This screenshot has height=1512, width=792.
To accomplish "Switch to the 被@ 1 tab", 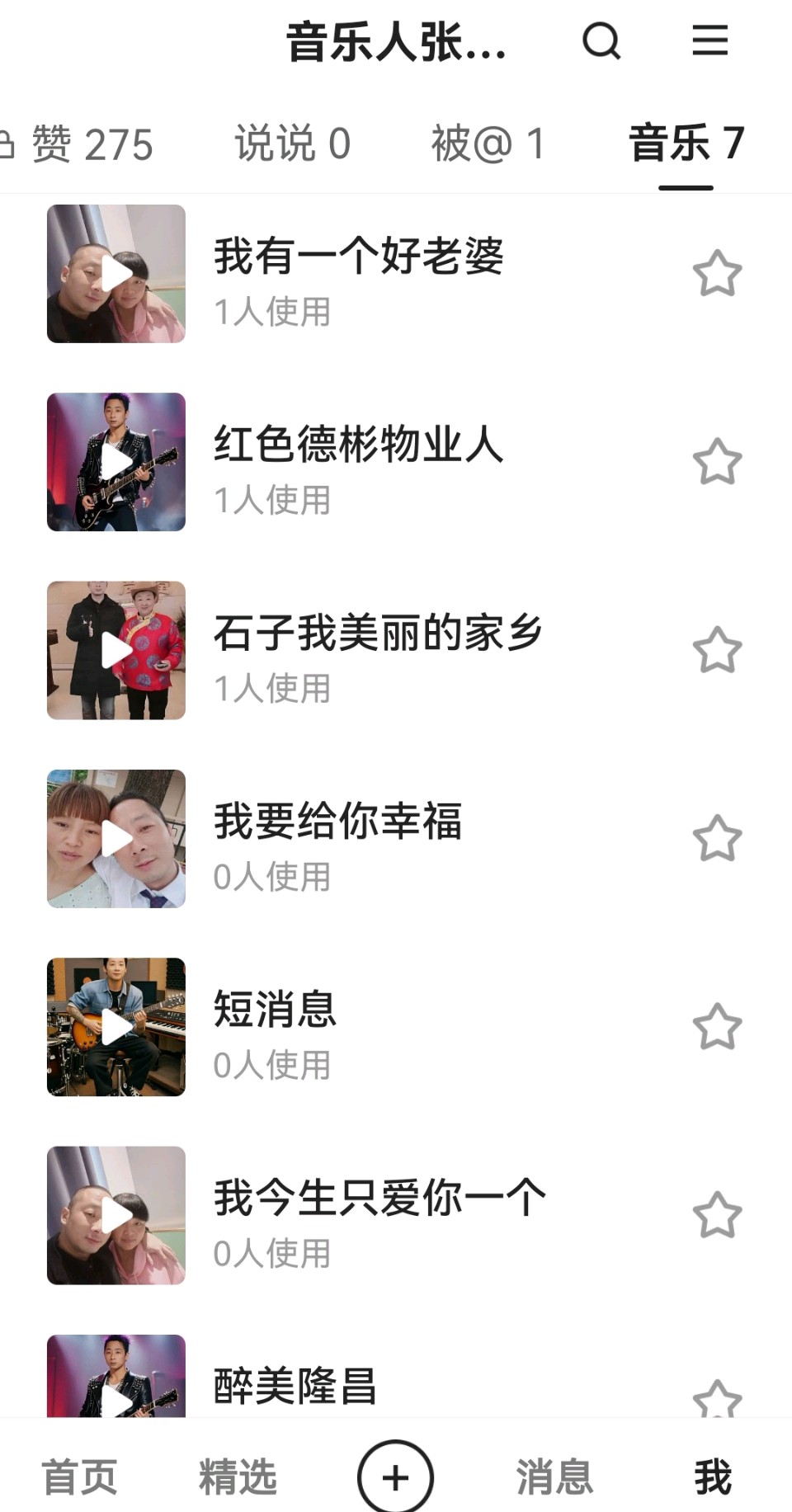I will point(488,144).
